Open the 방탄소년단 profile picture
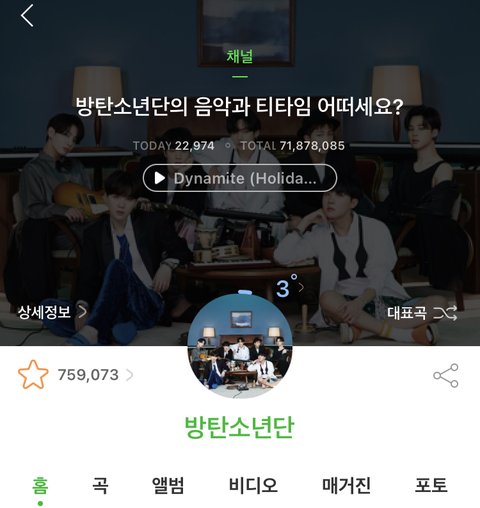 [240, 346]
